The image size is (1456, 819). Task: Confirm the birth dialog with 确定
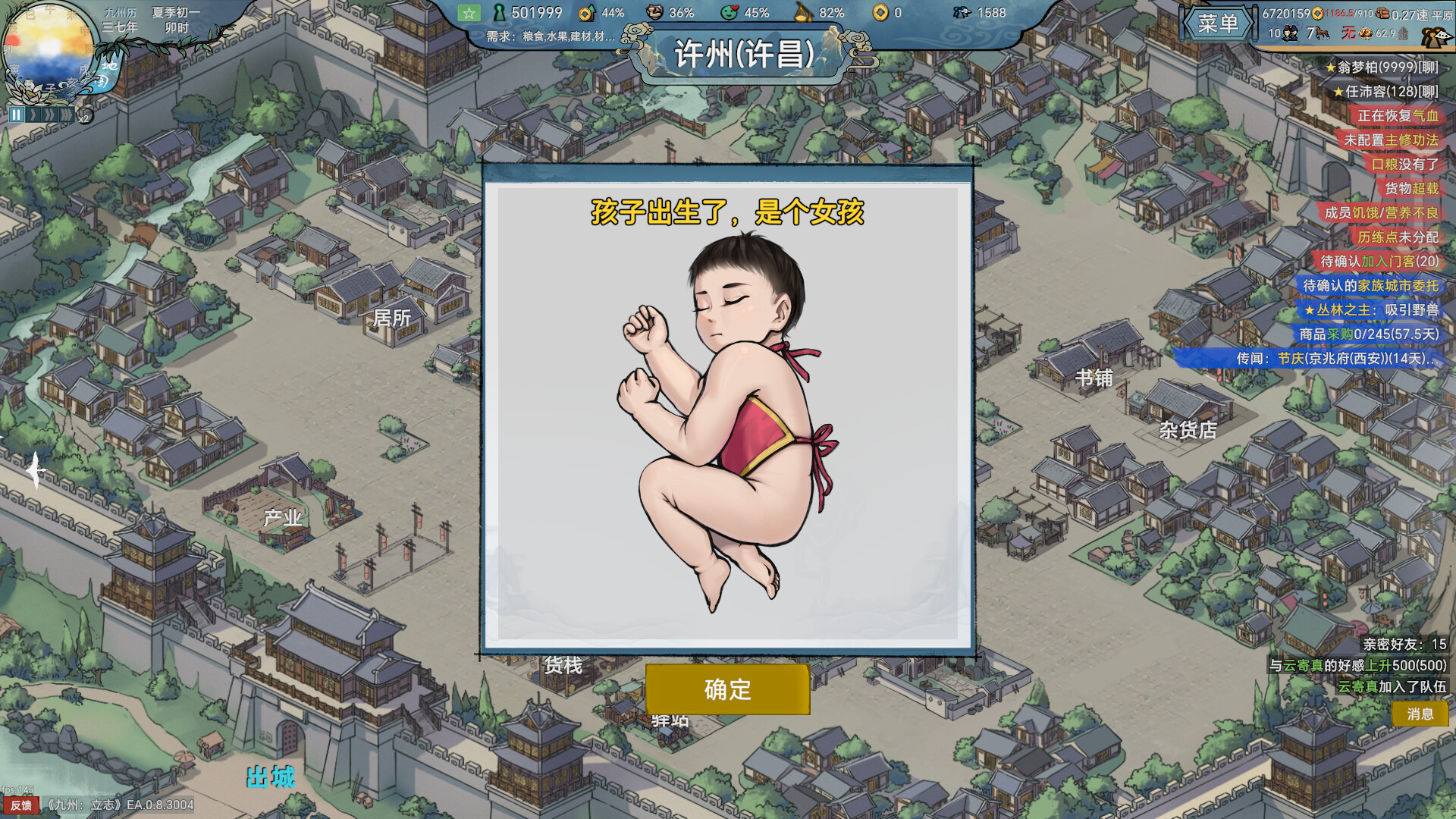[x=727, y=689]
